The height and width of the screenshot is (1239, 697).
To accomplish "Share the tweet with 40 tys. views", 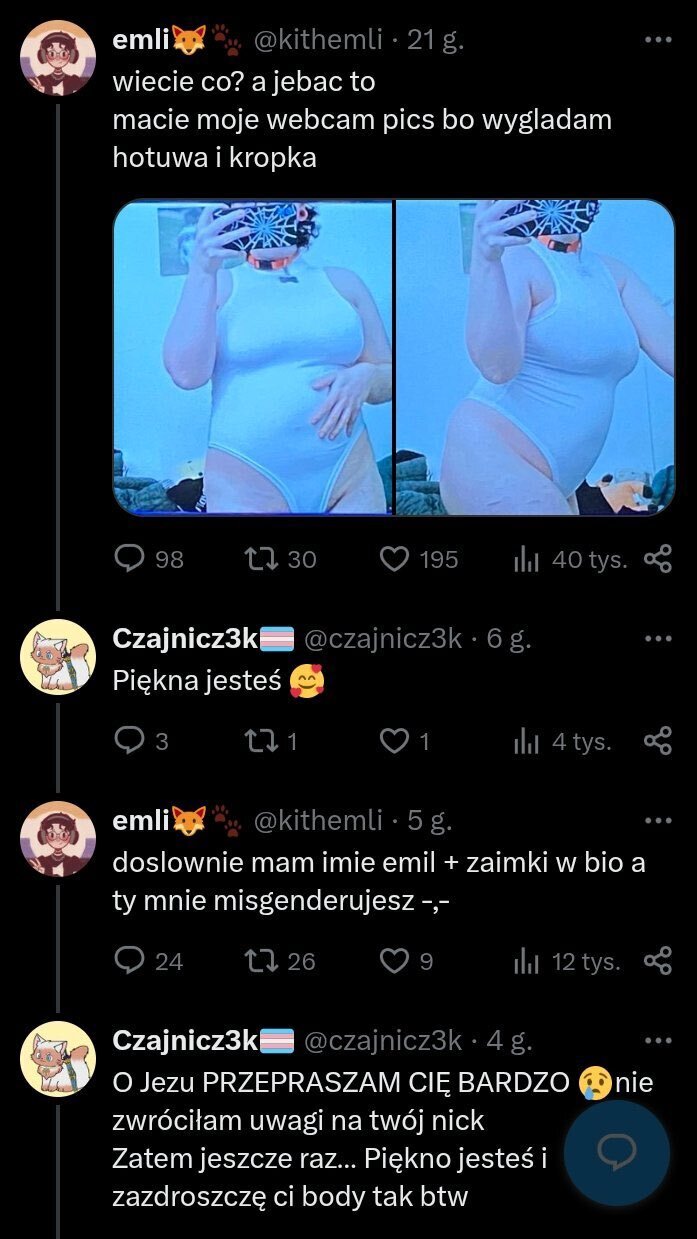I will 657,559.
